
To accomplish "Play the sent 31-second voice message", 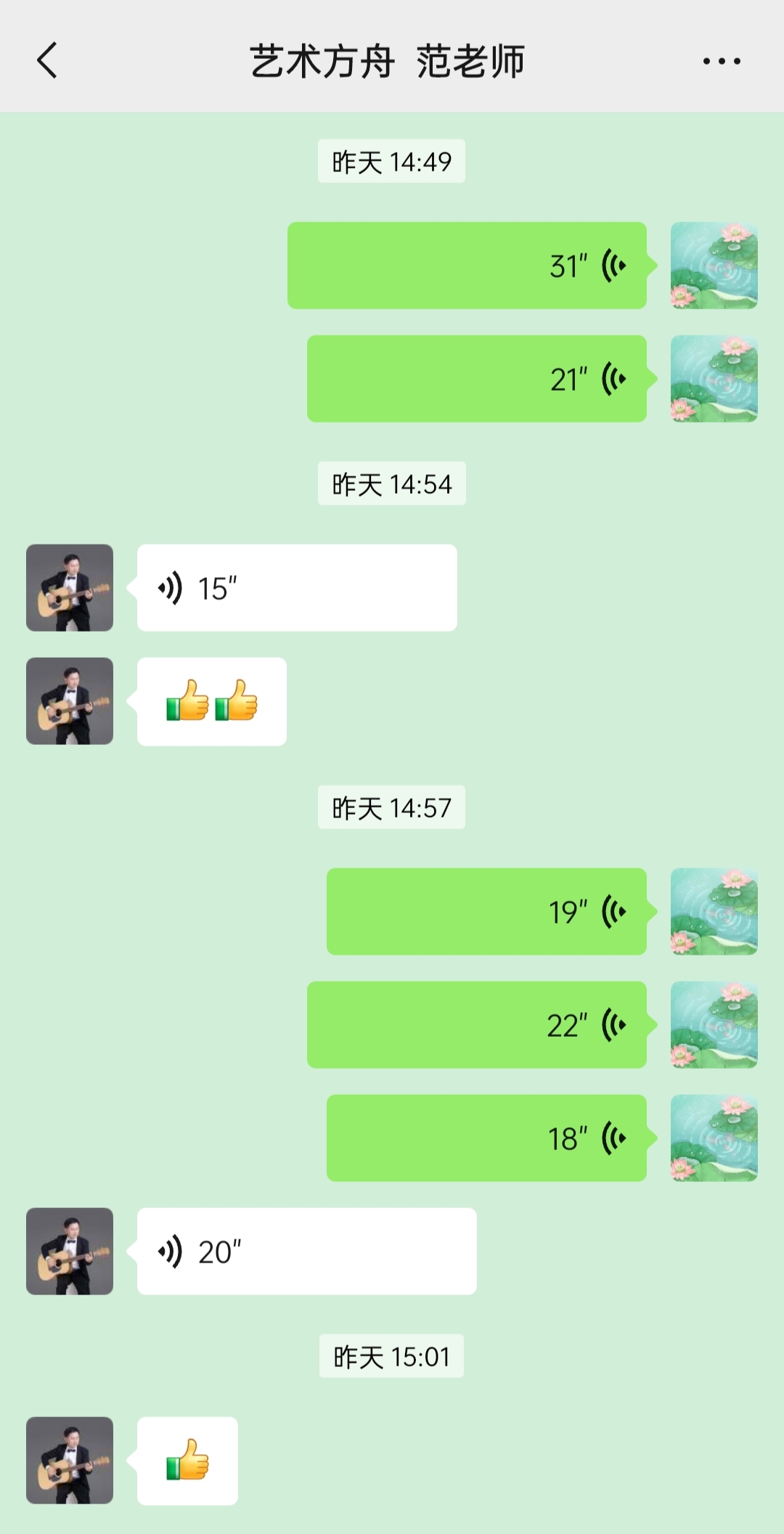I will click(467, 266).
